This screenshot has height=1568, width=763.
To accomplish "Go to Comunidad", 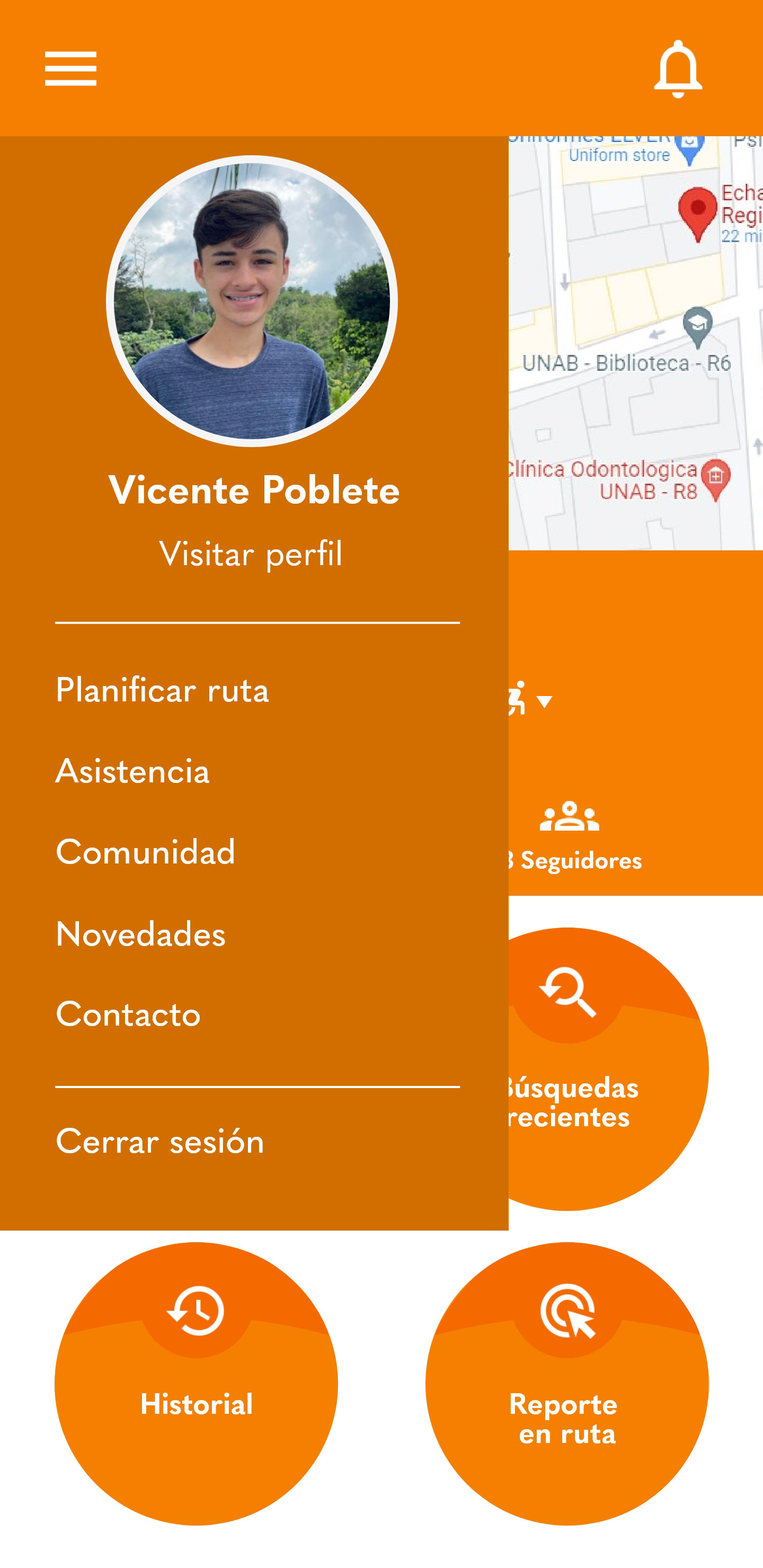I will tap(146, 851).
